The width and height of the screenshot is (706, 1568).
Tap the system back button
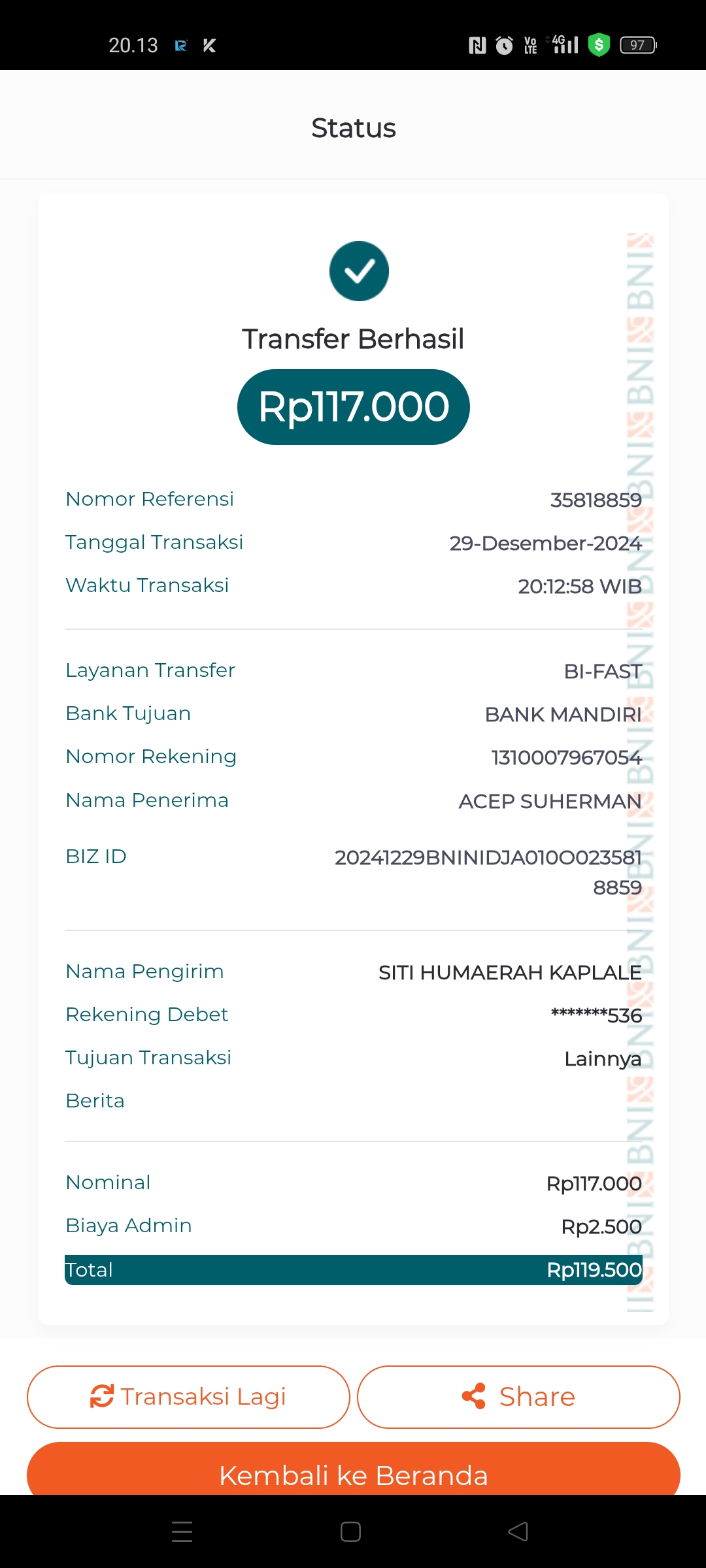[518, 1531]
